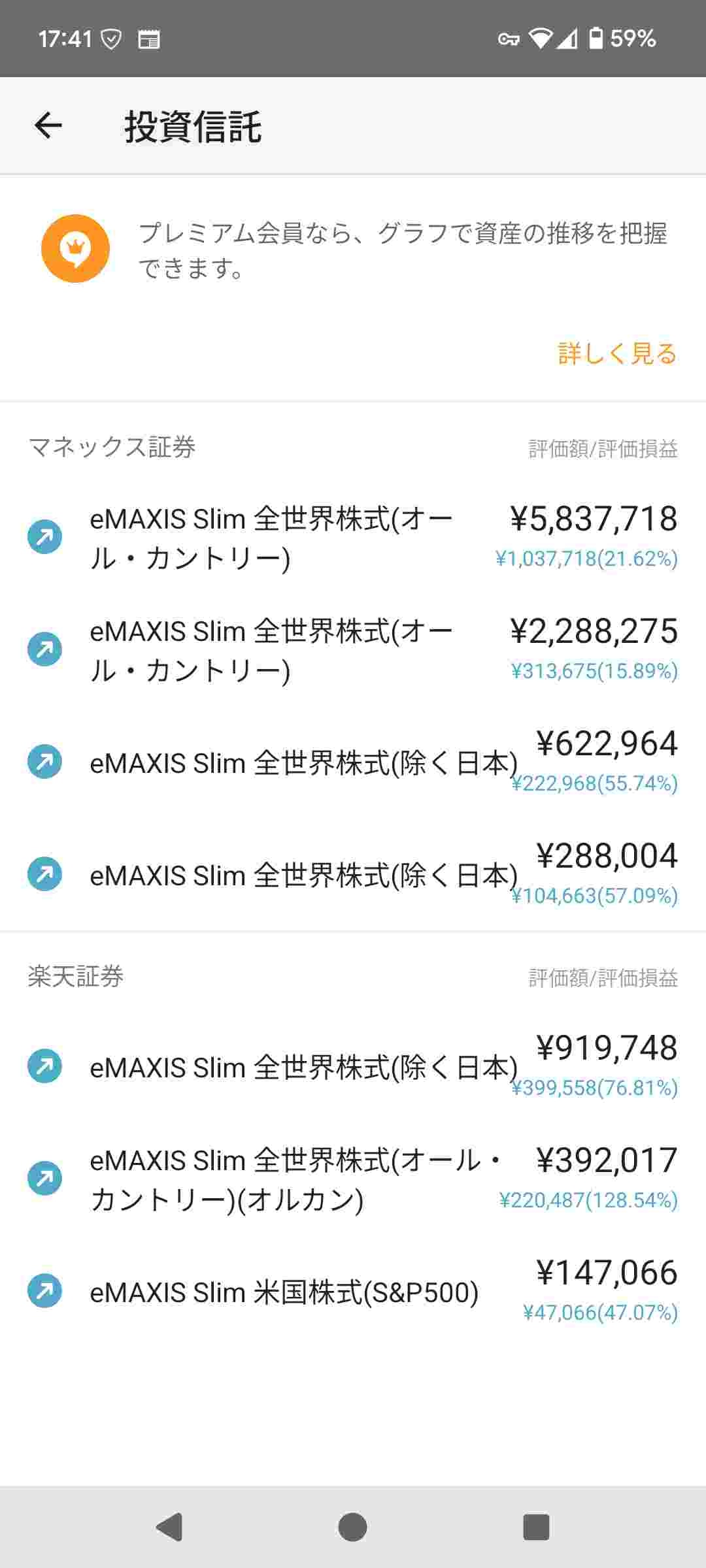Open the 除く日本 fund valued at ¥622,964

click(353, 763)
